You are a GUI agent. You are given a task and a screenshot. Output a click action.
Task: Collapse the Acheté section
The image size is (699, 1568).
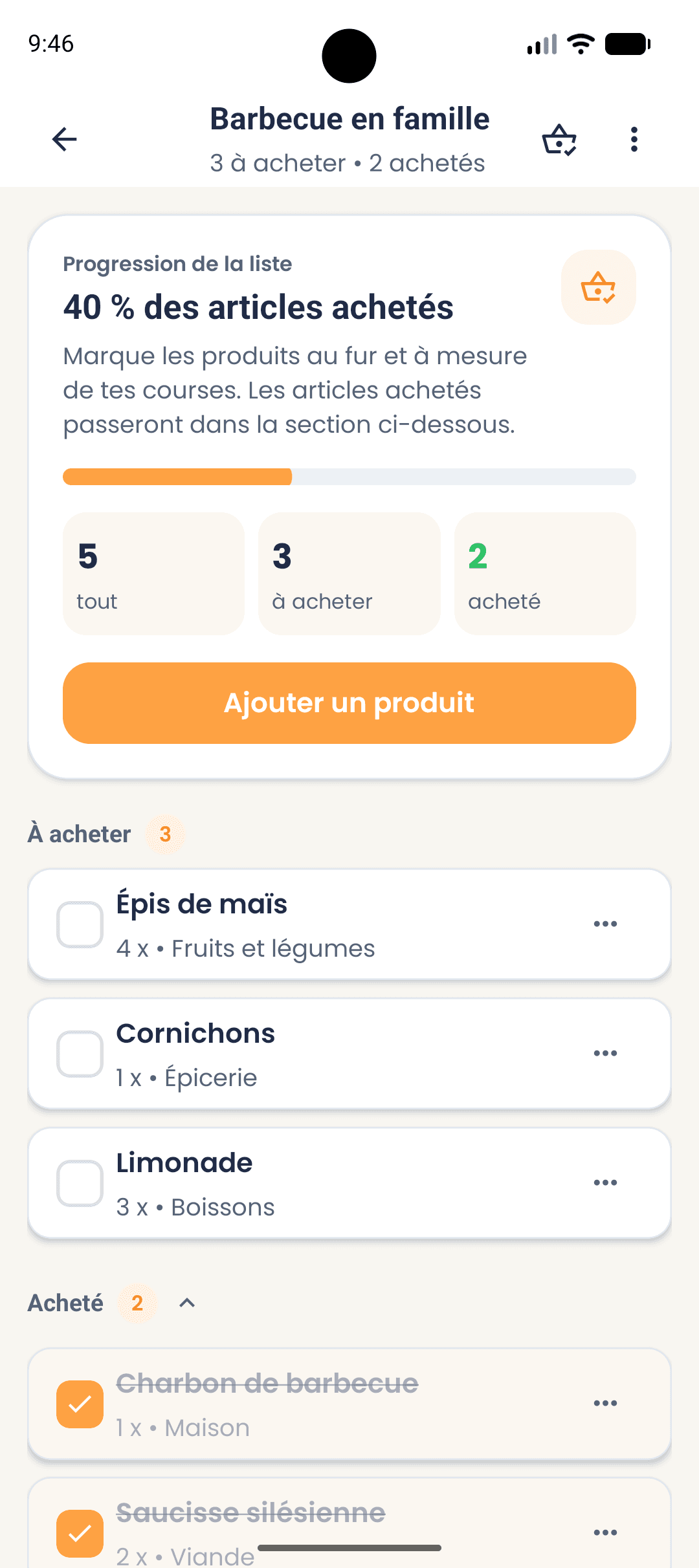[x=187, y=1303]
